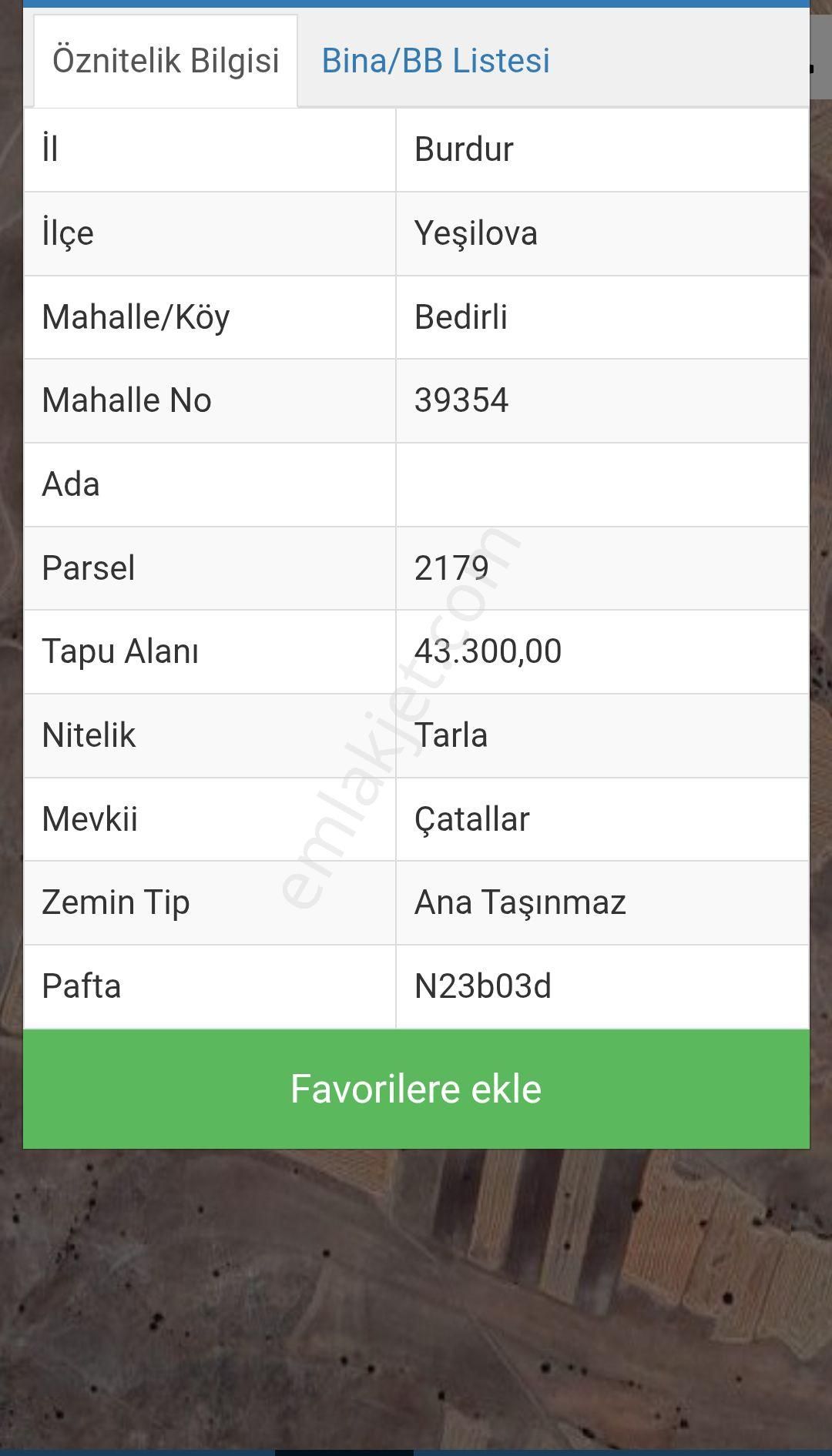Image resolution: width=832 pixels, height=1456 pixels.
Task: Add parcel with Favorilere ekle button
Action: click(416, 1089)
